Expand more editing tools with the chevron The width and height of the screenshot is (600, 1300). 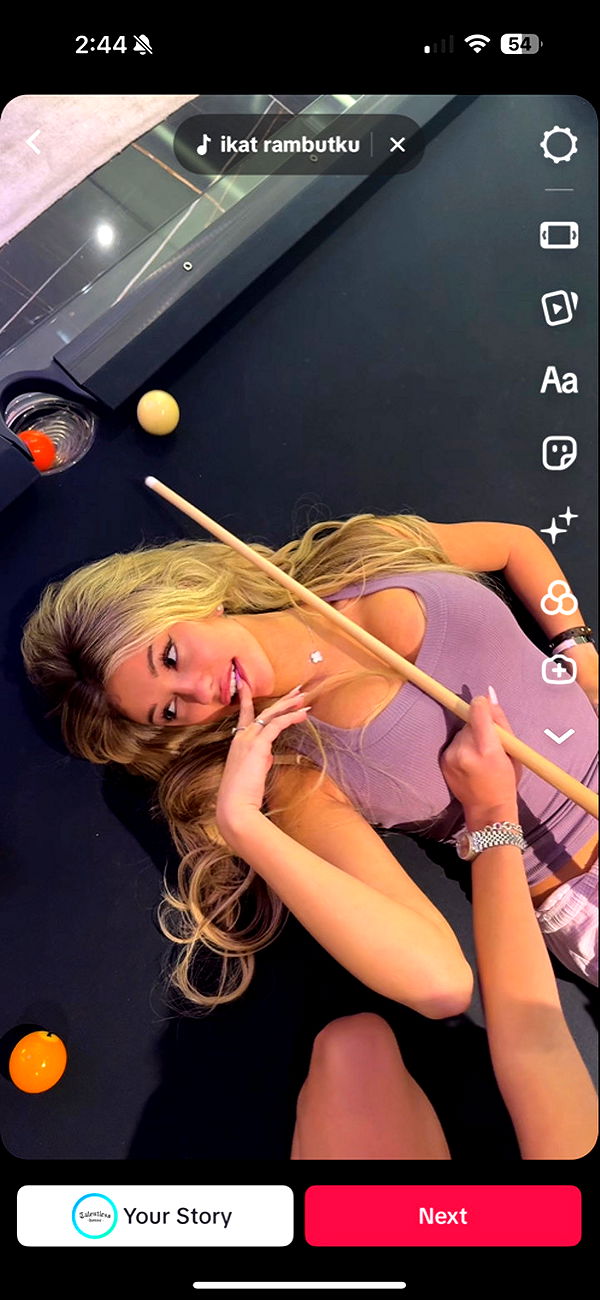coord(559,736)
